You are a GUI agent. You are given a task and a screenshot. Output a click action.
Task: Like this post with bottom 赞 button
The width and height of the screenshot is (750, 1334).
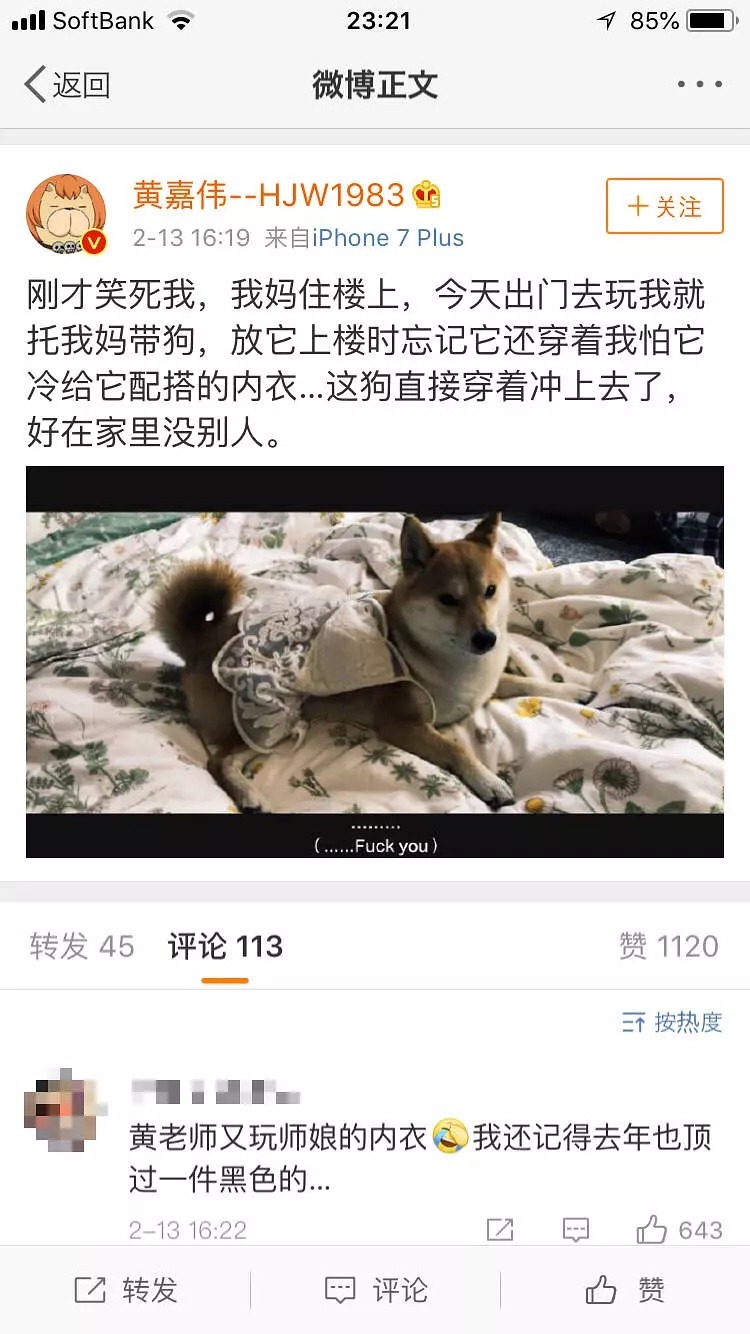(625, 1290)
